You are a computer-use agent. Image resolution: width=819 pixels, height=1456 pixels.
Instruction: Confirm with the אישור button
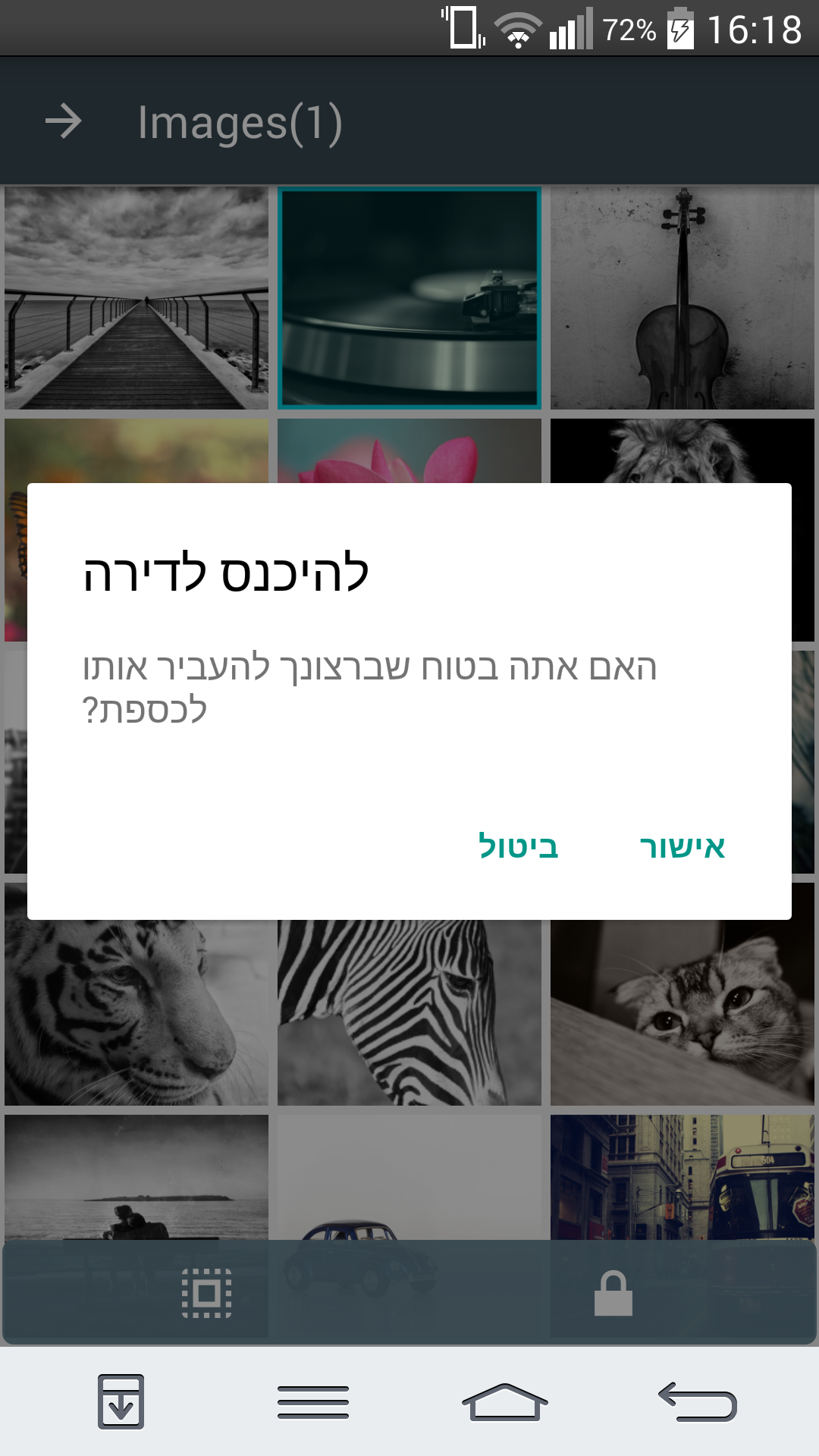pos(682,846)
